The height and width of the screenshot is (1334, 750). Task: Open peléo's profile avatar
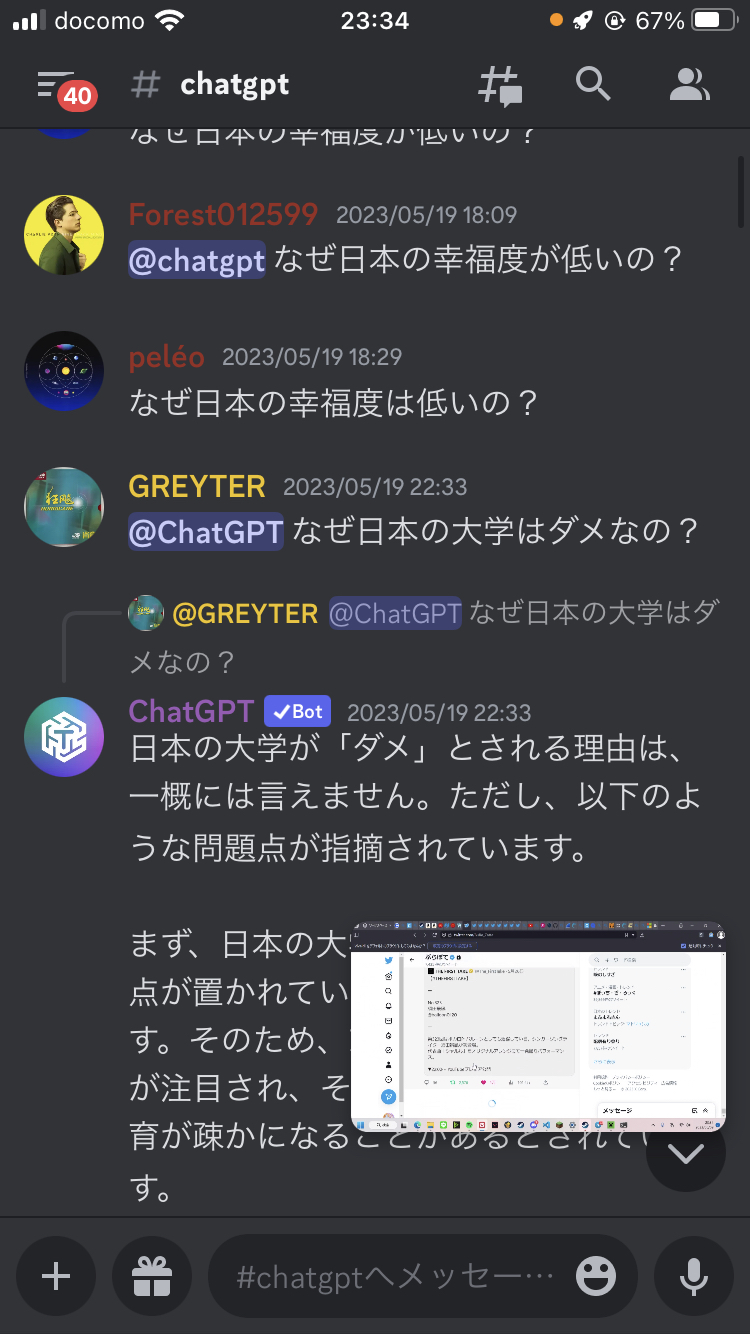click(64, 371)
